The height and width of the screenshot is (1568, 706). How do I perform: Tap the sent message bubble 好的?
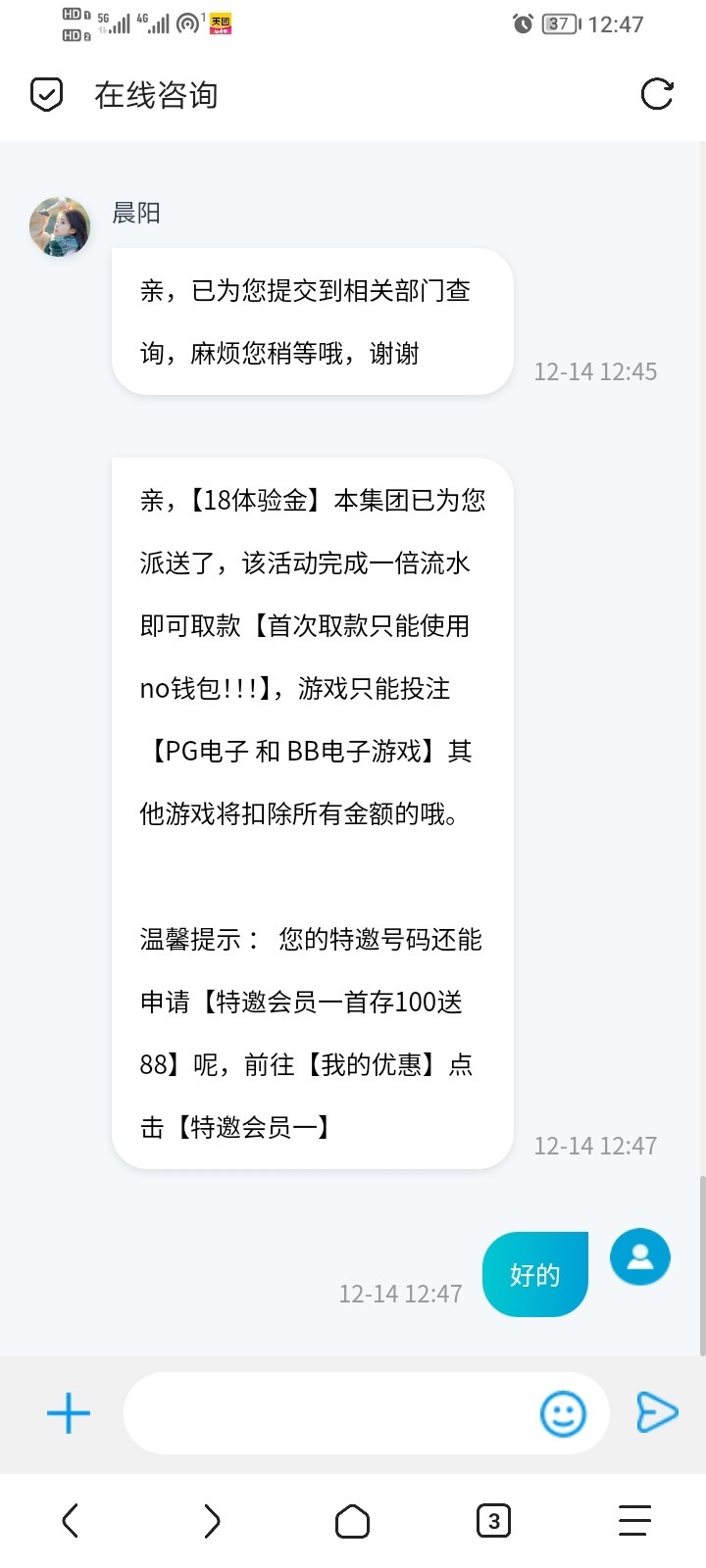coord(534,1274)
